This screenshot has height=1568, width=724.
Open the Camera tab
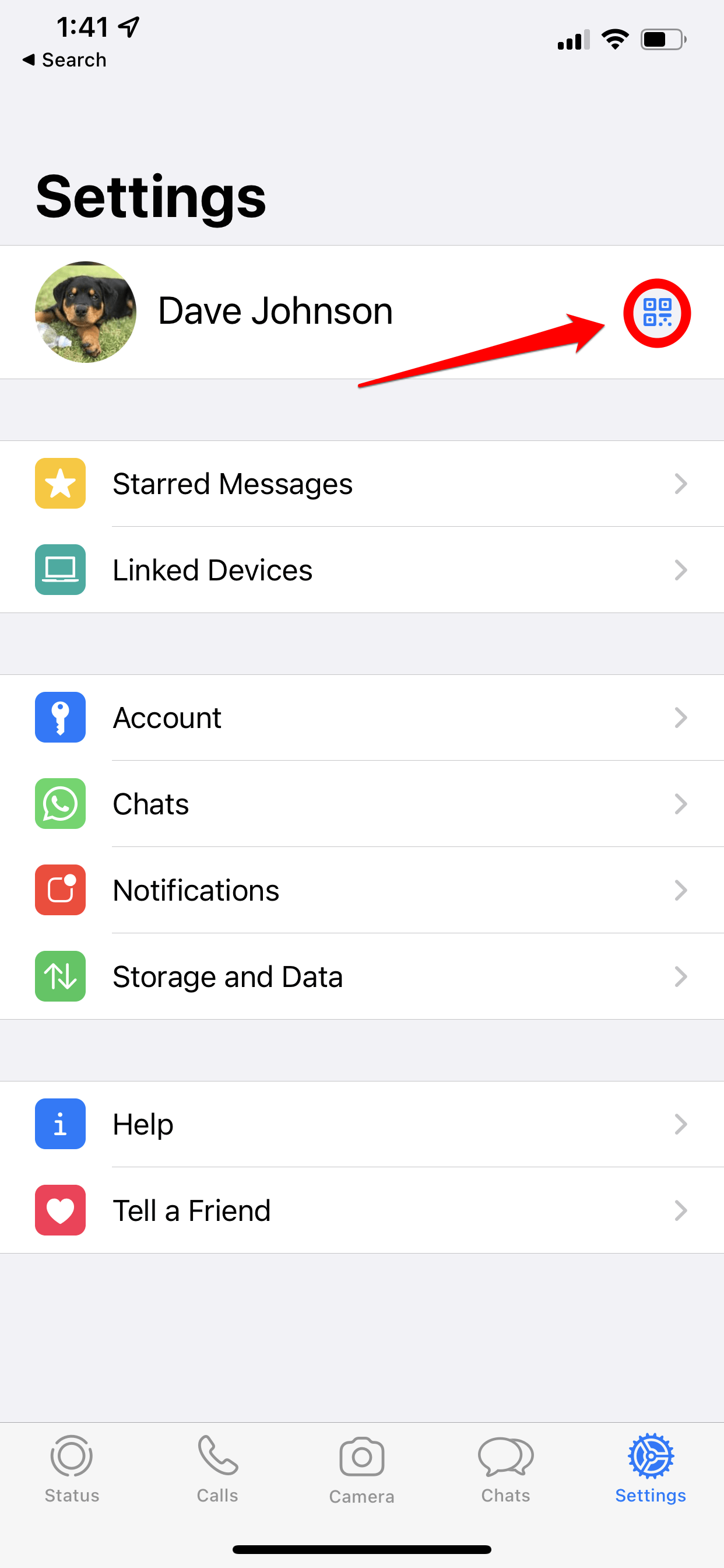point(362,1468)
